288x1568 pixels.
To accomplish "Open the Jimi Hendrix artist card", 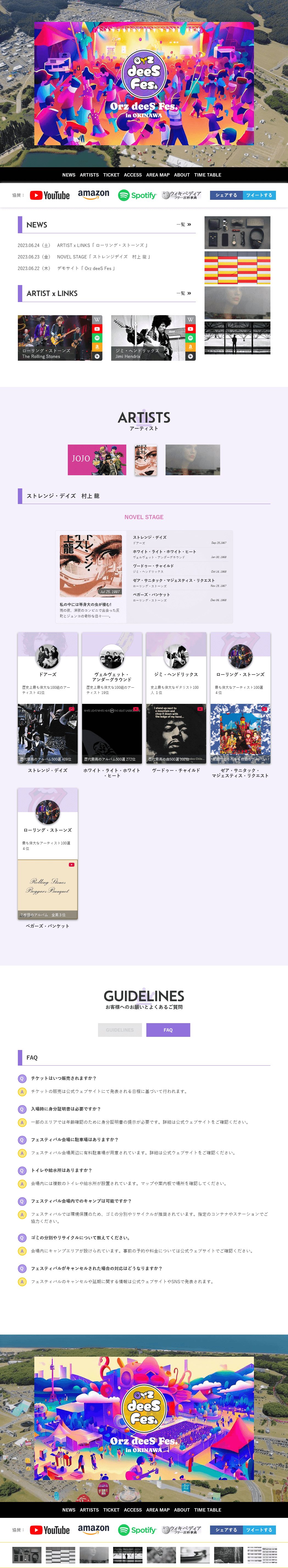I will tap(148, 338).
